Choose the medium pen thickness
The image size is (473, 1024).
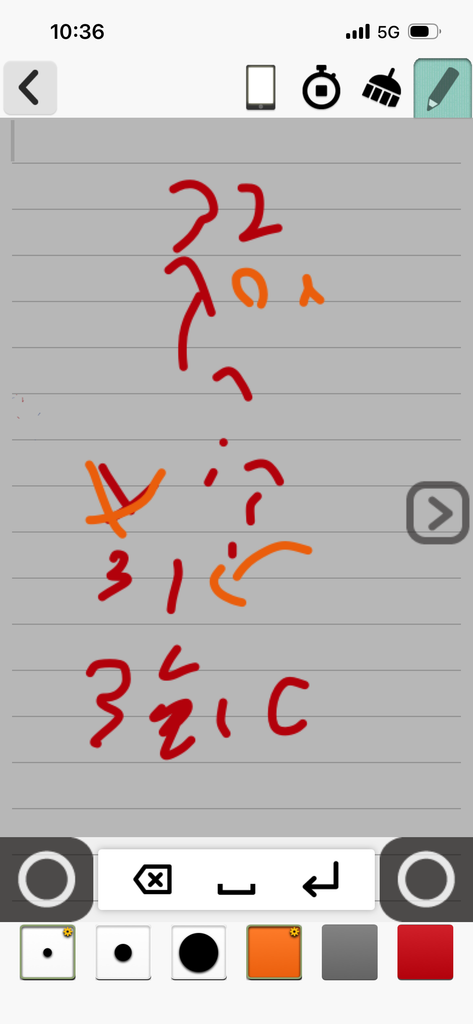tap(123, 952)
